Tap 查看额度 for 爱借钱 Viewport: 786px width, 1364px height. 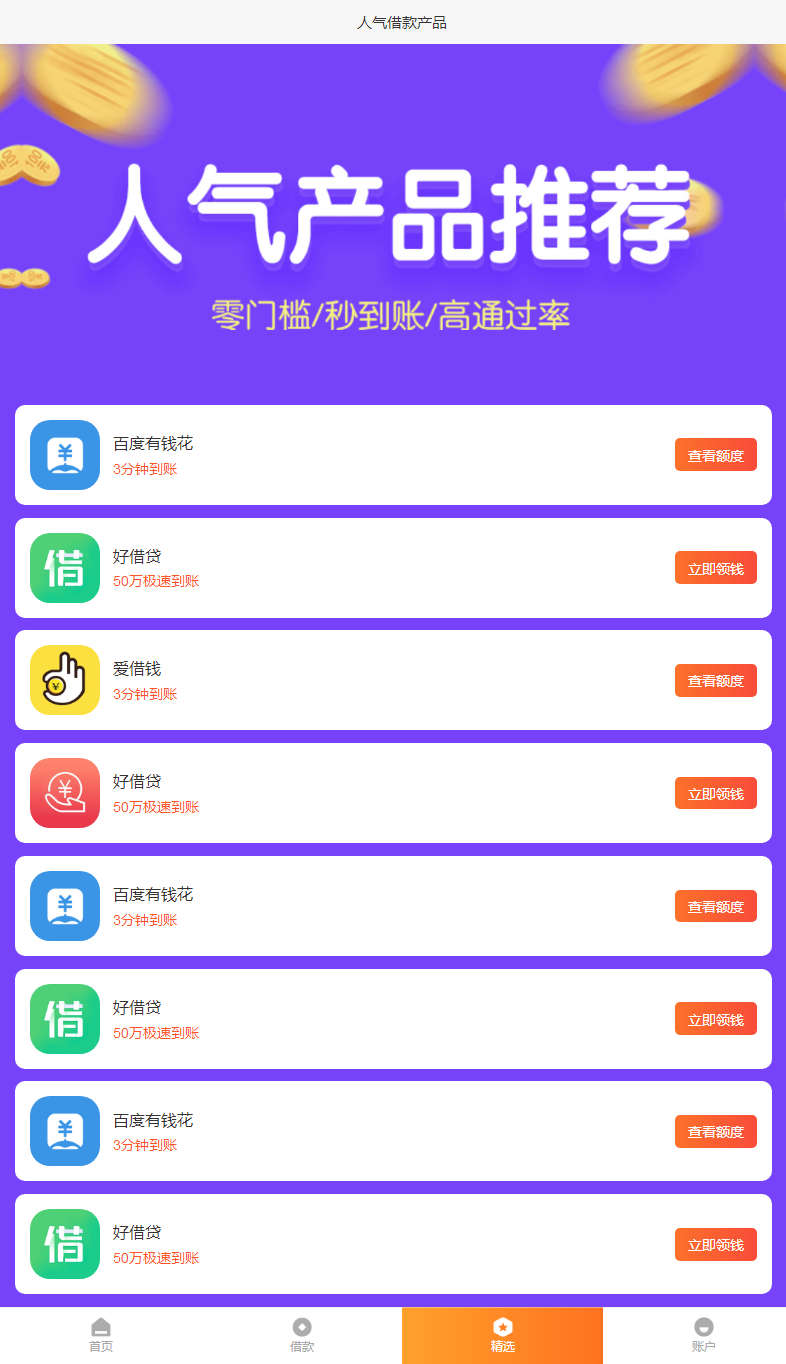(715, 681)
